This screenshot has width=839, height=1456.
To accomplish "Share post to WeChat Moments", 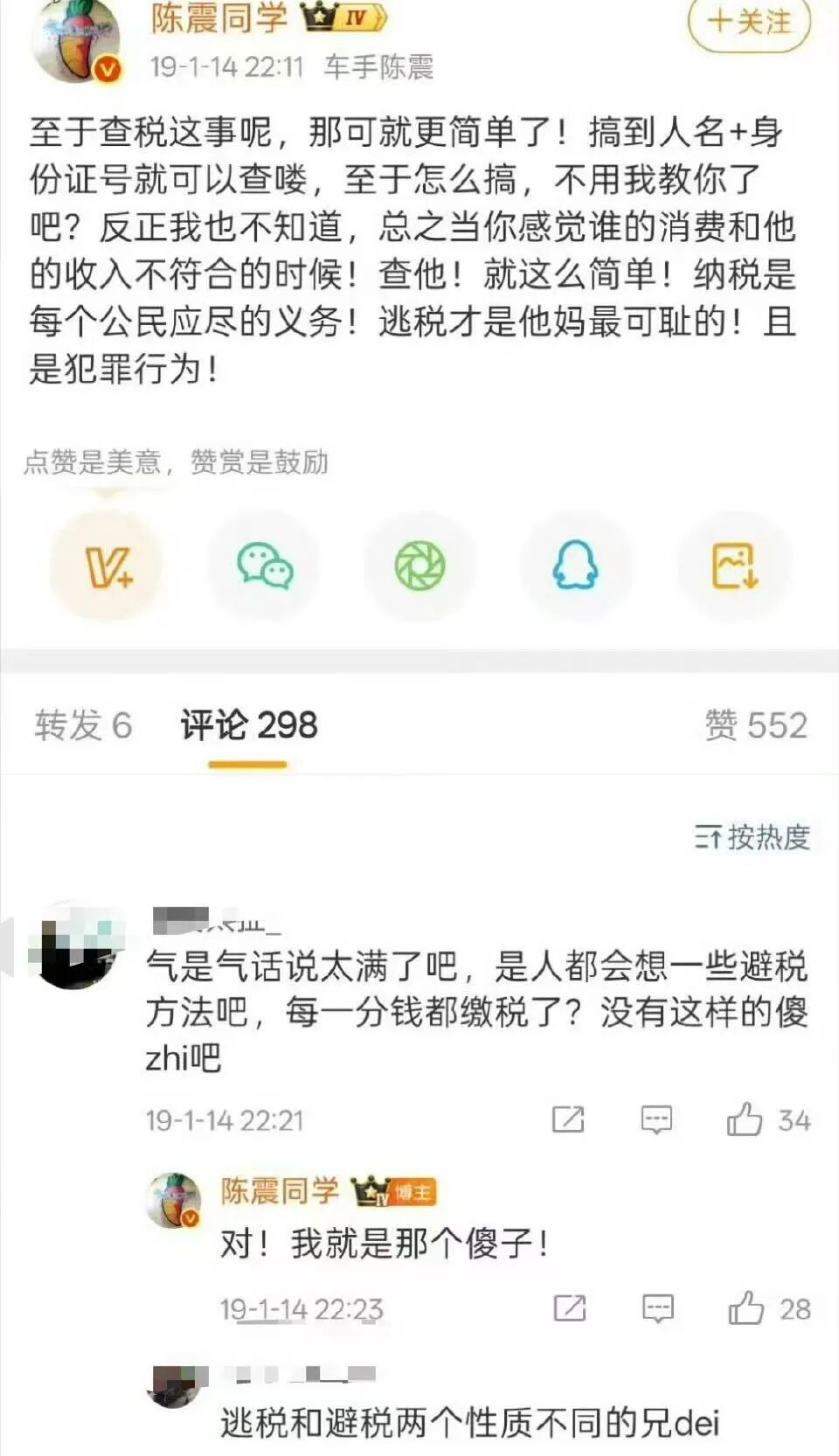I will pos(420,567).
